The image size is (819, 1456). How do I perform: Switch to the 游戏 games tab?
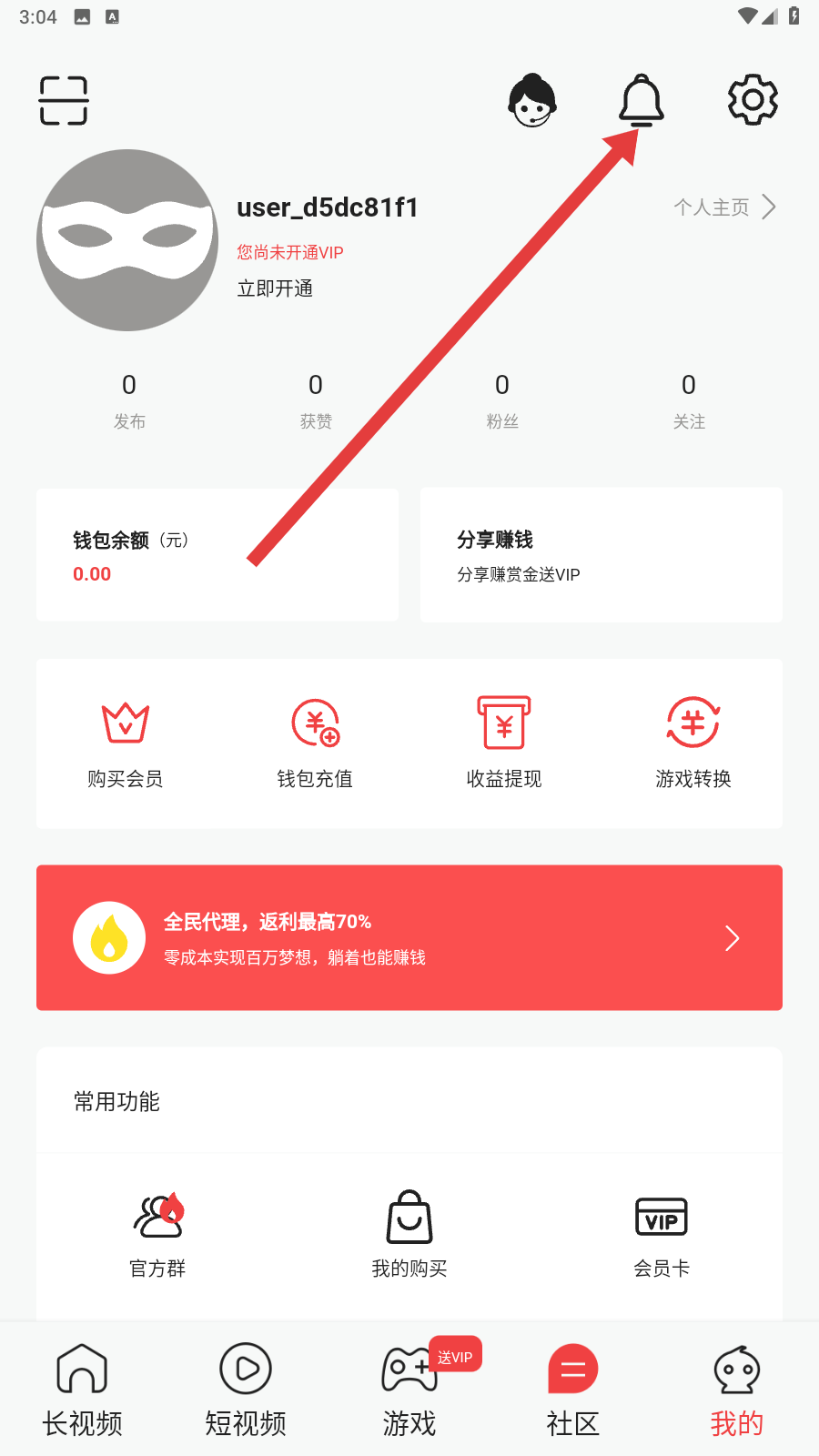(x=409, y=1390)
